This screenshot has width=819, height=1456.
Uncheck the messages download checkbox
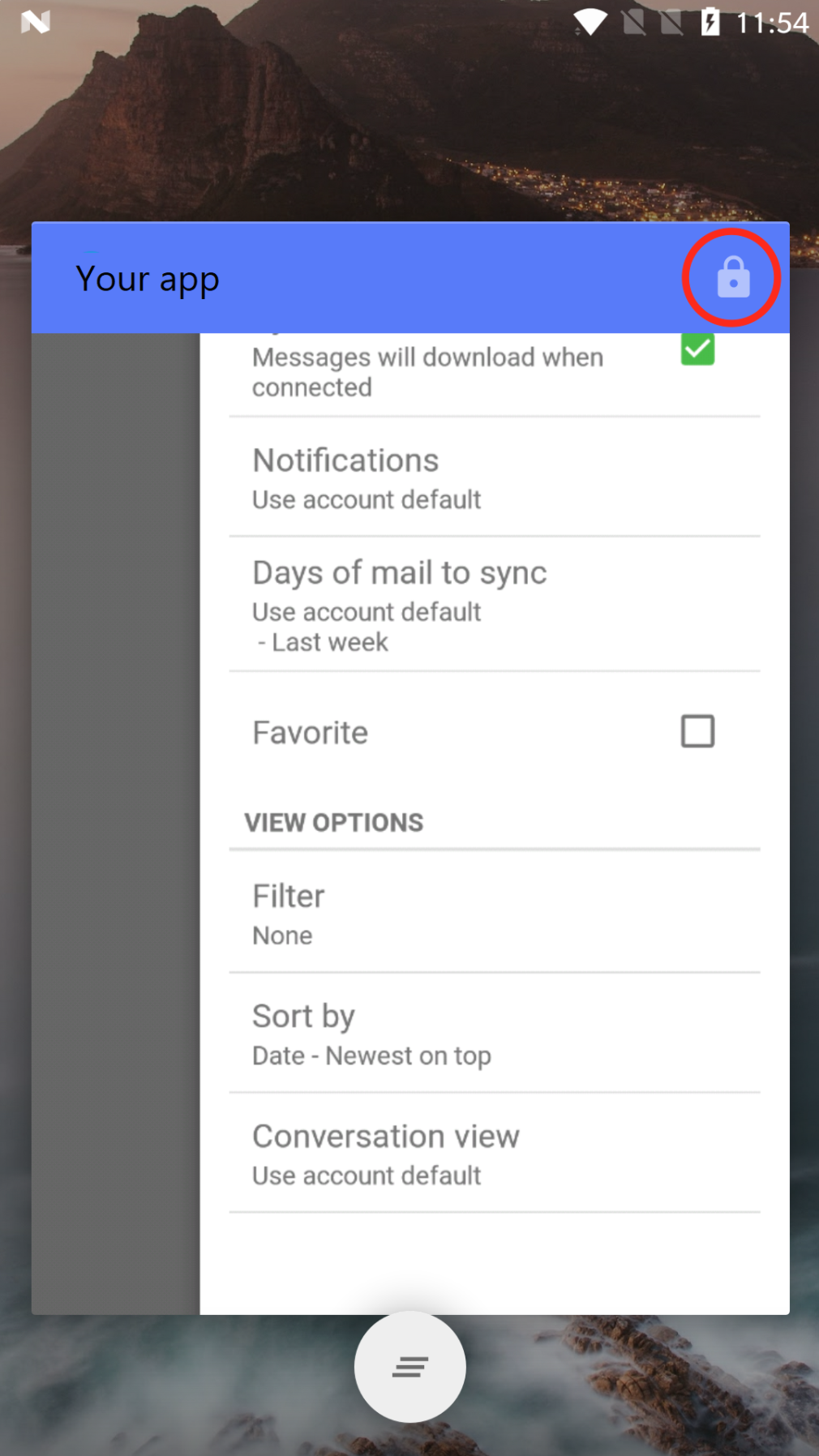(x=697, y=350)
